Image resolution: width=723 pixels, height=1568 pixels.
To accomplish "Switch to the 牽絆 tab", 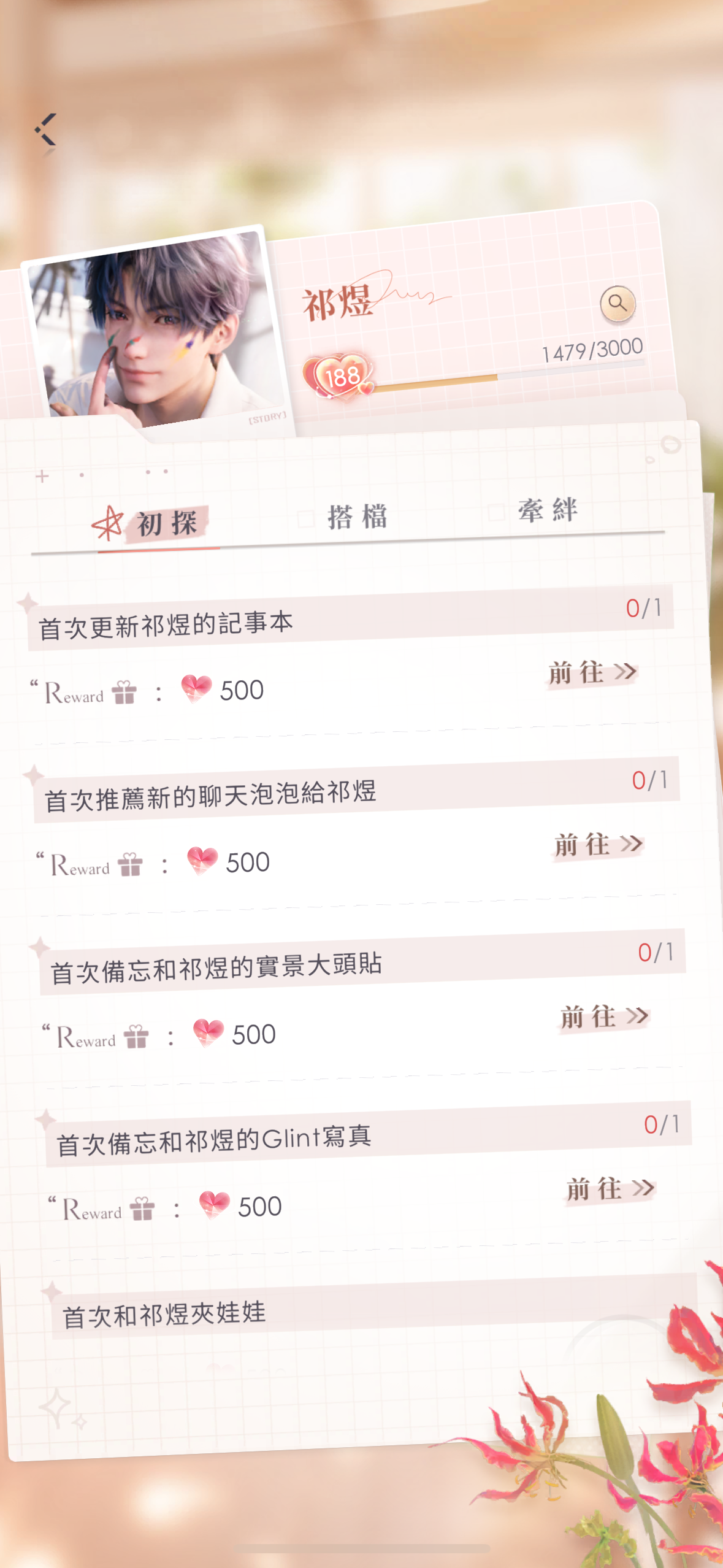I will (x=546, y=510).
